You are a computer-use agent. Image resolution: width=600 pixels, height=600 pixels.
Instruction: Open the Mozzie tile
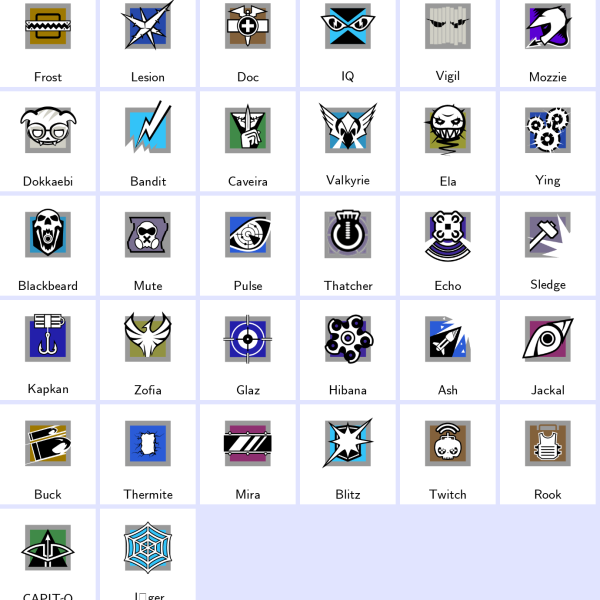(548, 40)
